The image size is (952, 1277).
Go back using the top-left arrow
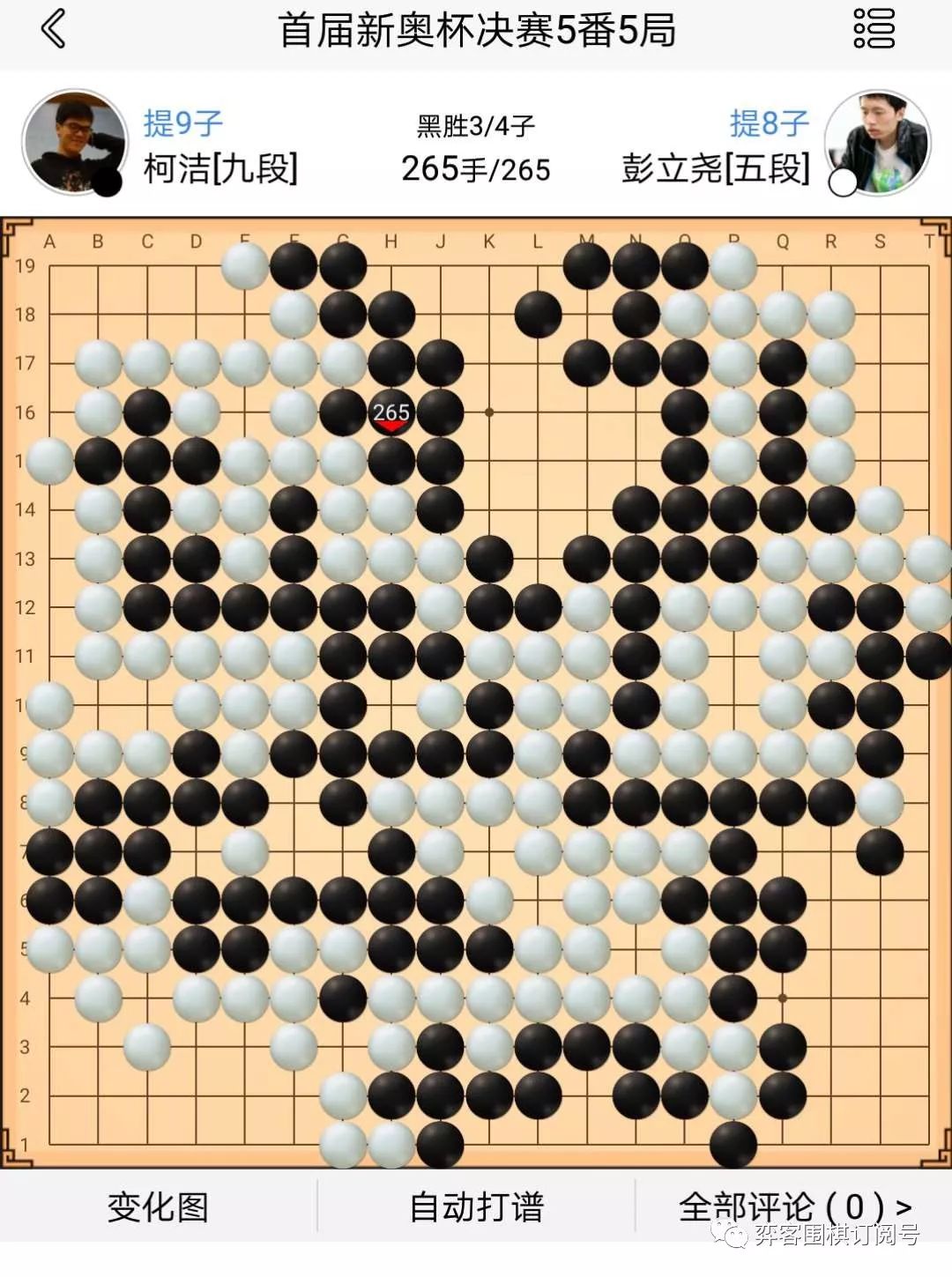click(x=53, y=29)
